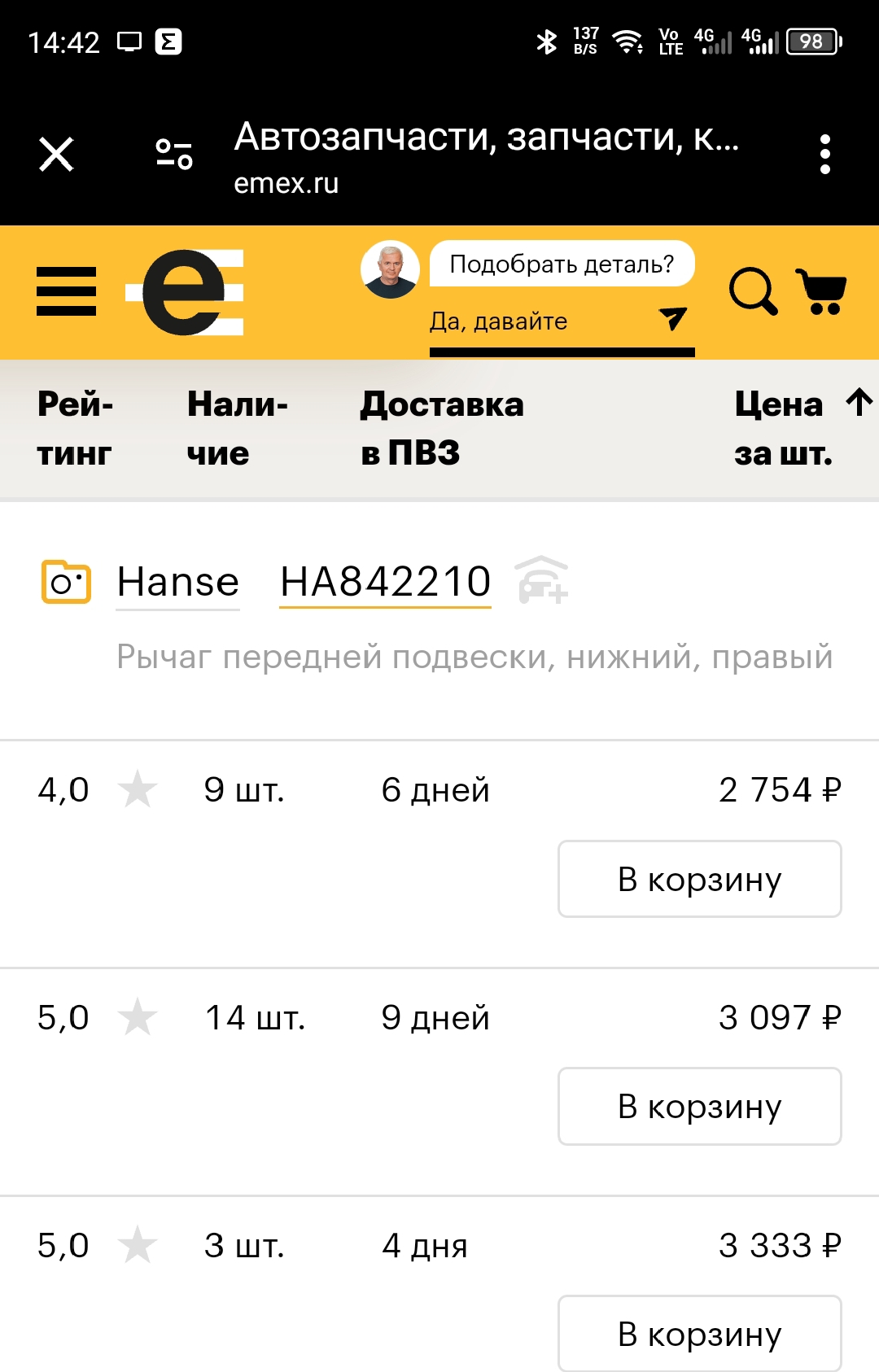Open the shopping cart

click(x=822, y=291)
